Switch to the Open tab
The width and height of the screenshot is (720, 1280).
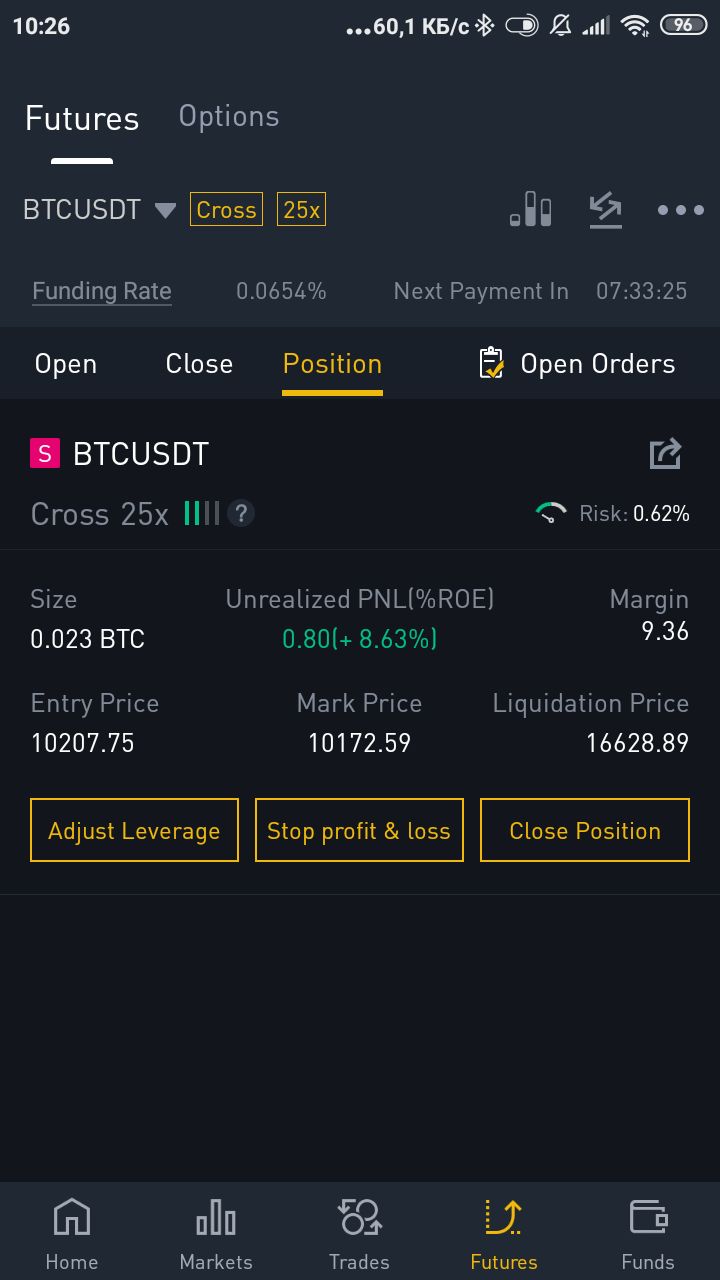[66, 364]
